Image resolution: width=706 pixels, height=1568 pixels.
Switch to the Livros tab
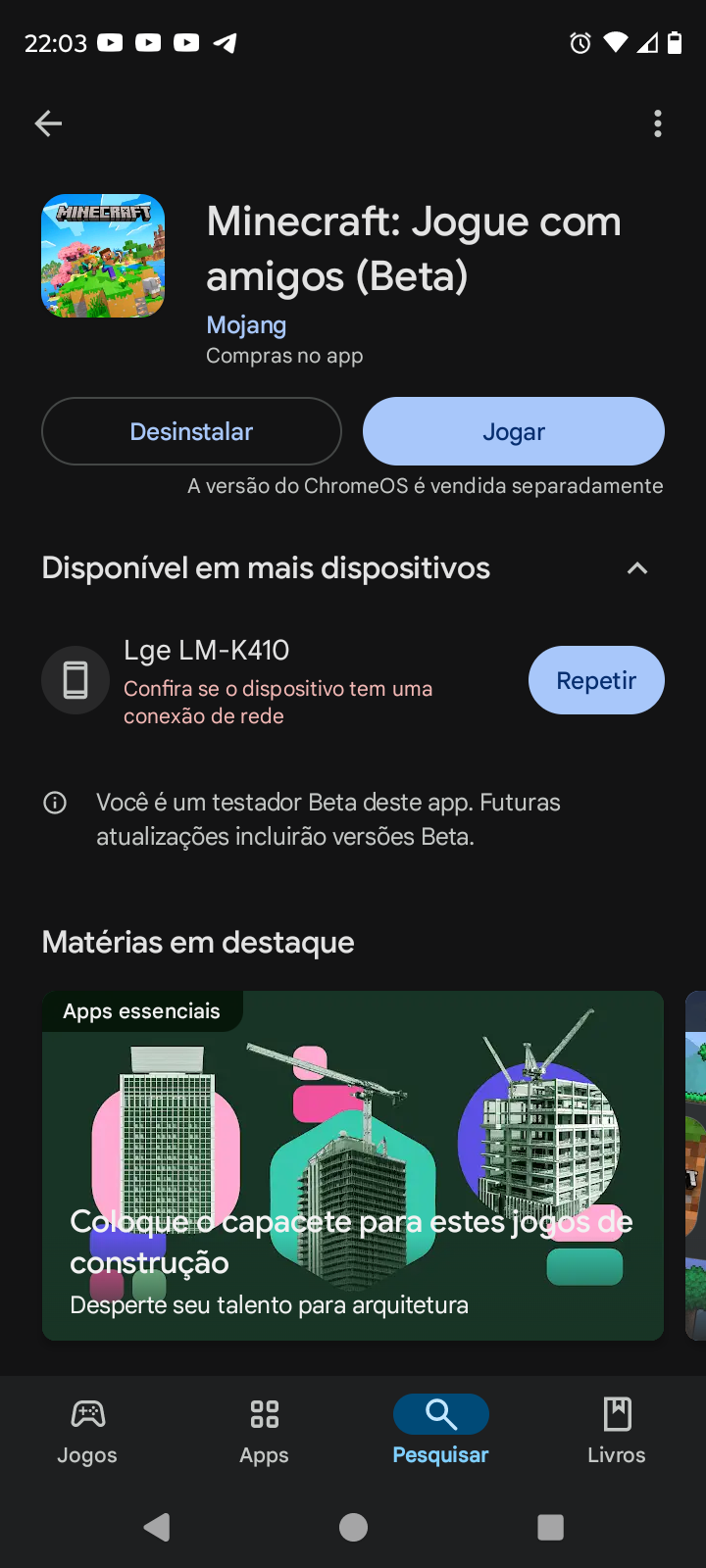(617, 1431)
